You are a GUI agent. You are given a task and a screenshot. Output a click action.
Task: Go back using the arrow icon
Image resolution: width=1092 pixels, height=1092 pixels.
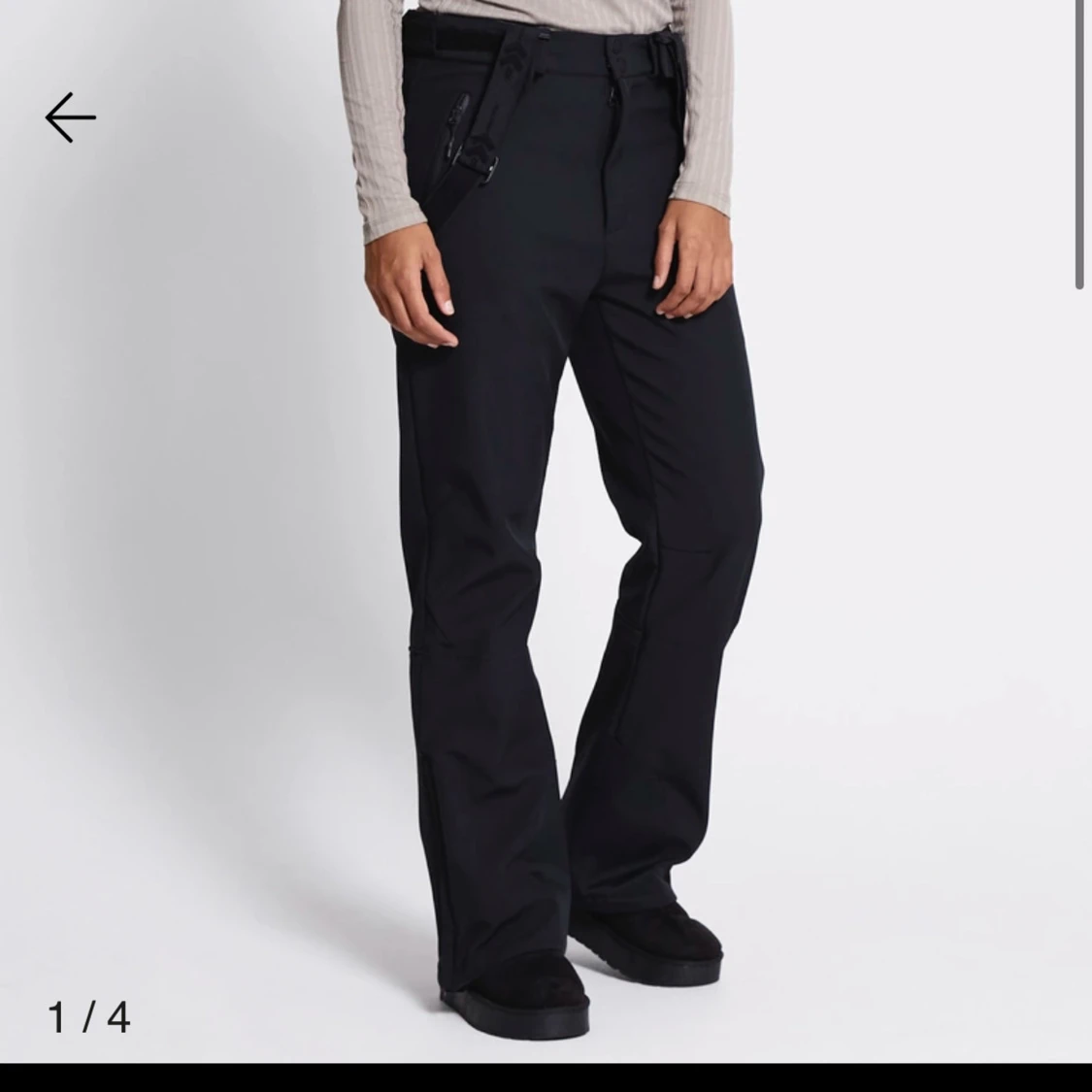70,117
